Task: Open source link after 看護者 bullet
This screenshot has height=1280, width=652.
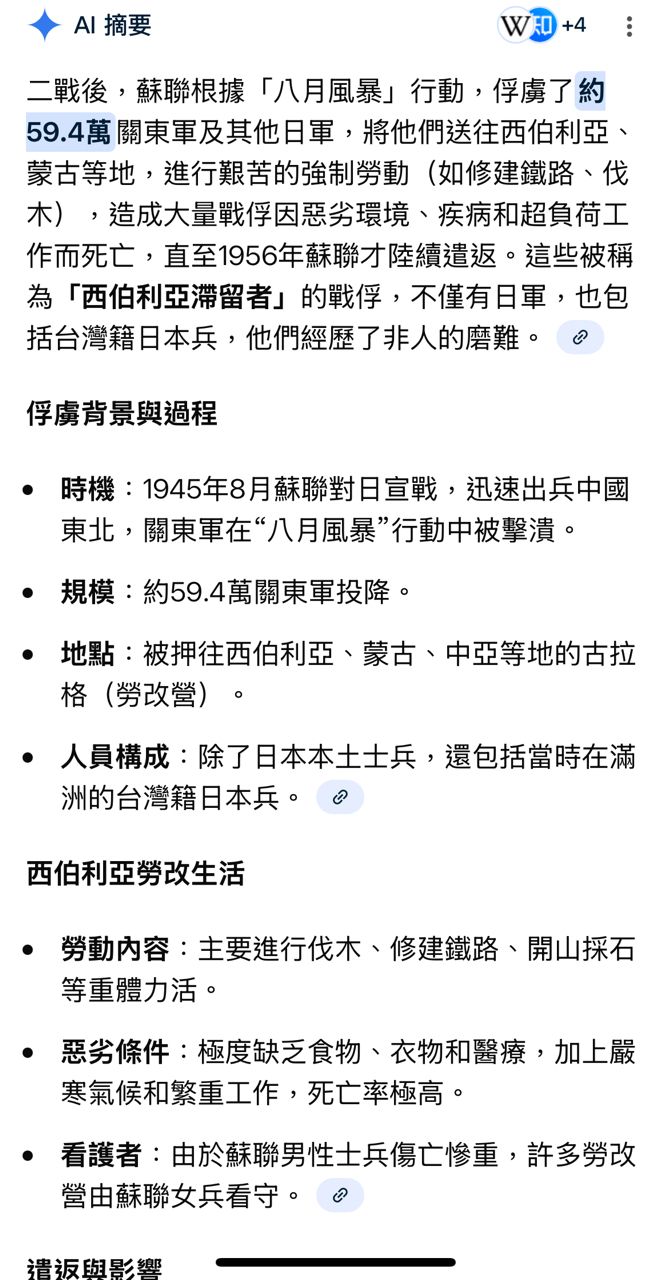Action: click(x=340, y=1195)
